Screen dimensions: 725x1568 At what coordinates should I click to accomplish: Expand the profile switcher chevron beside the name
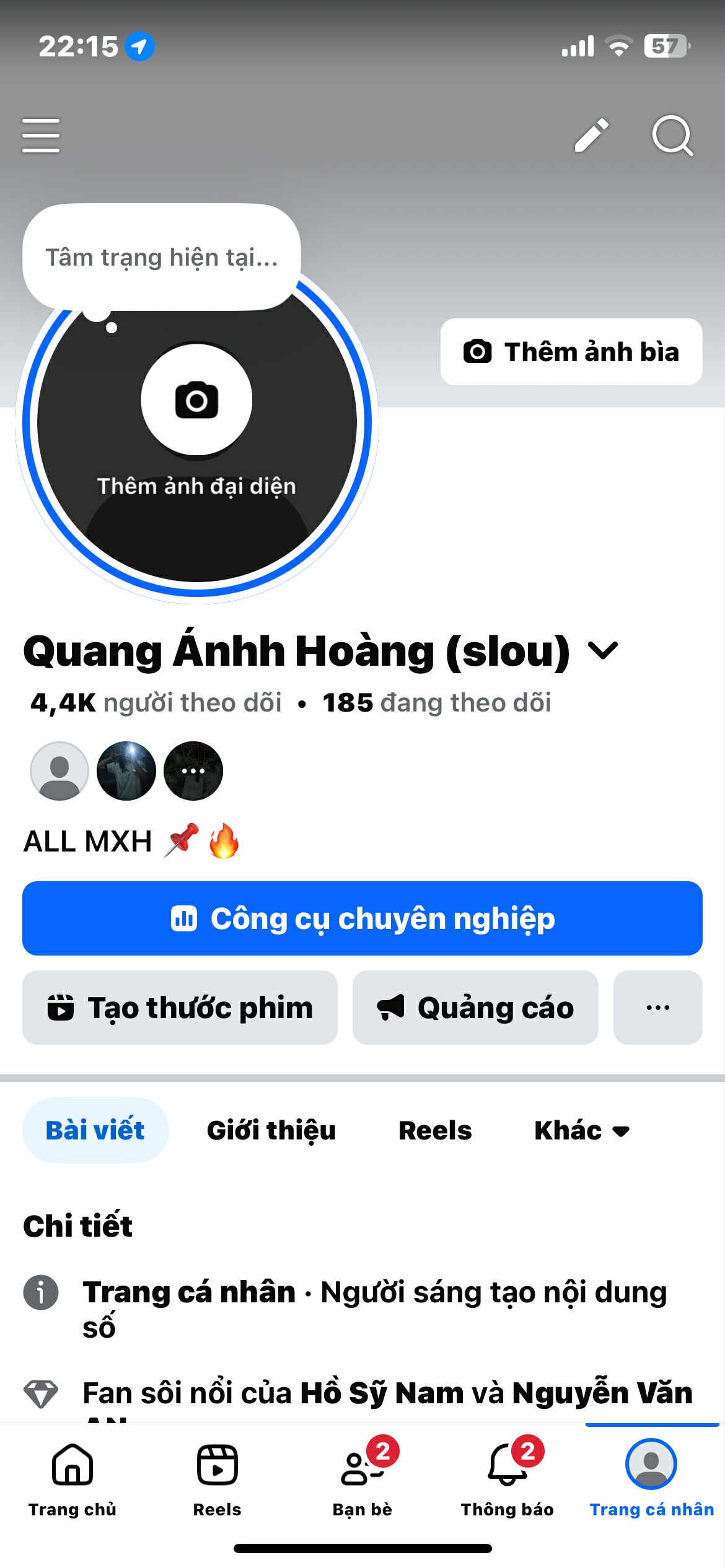click(x=602, y=651)
